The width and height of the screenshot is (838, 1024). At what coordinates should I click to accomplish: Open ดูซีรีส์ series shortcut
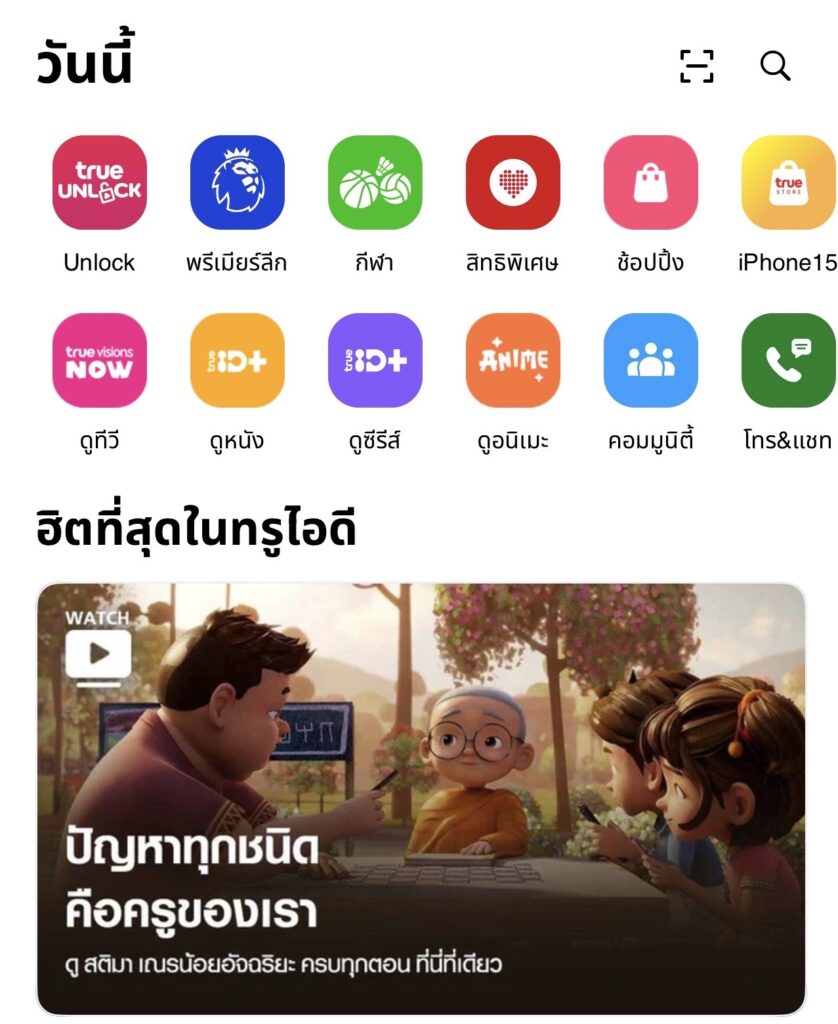click(375, 361)
